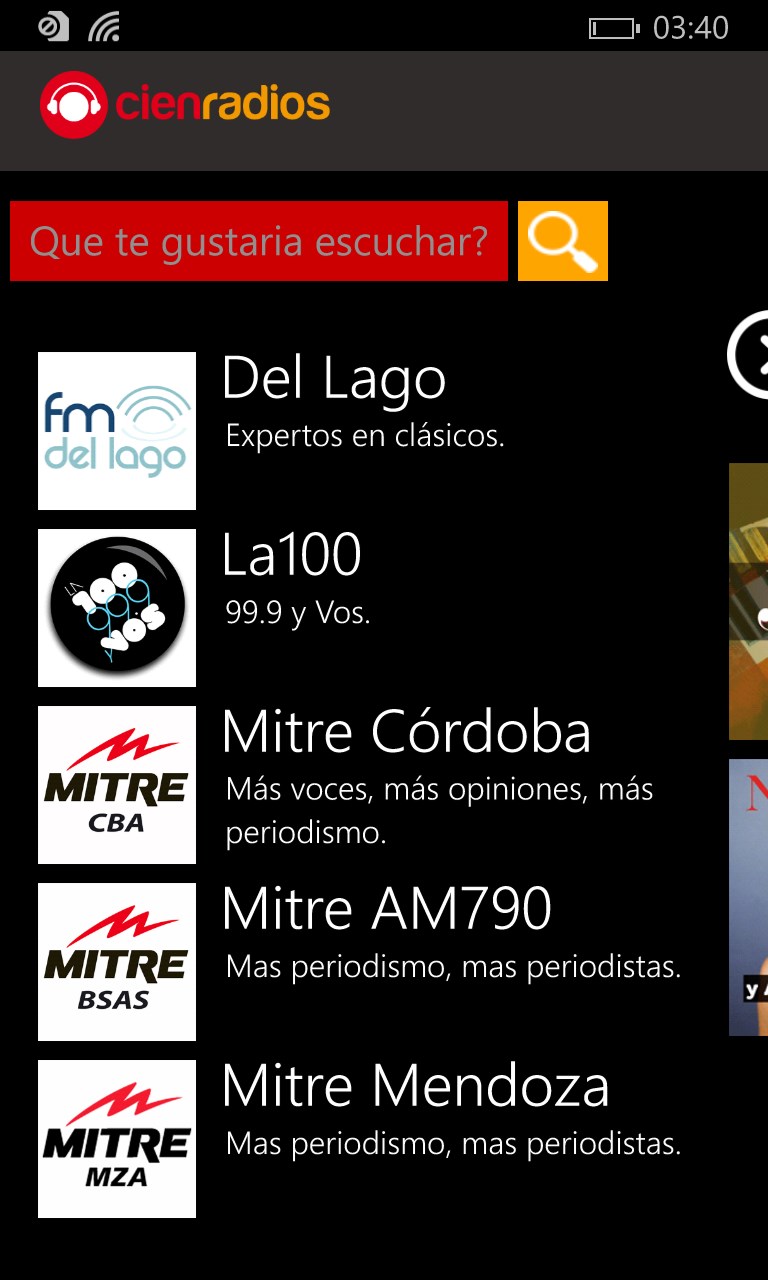This screenshot has height=1280, width=768.
Task: Tap the Cienradios headphones logo
Action: (74, 101)
